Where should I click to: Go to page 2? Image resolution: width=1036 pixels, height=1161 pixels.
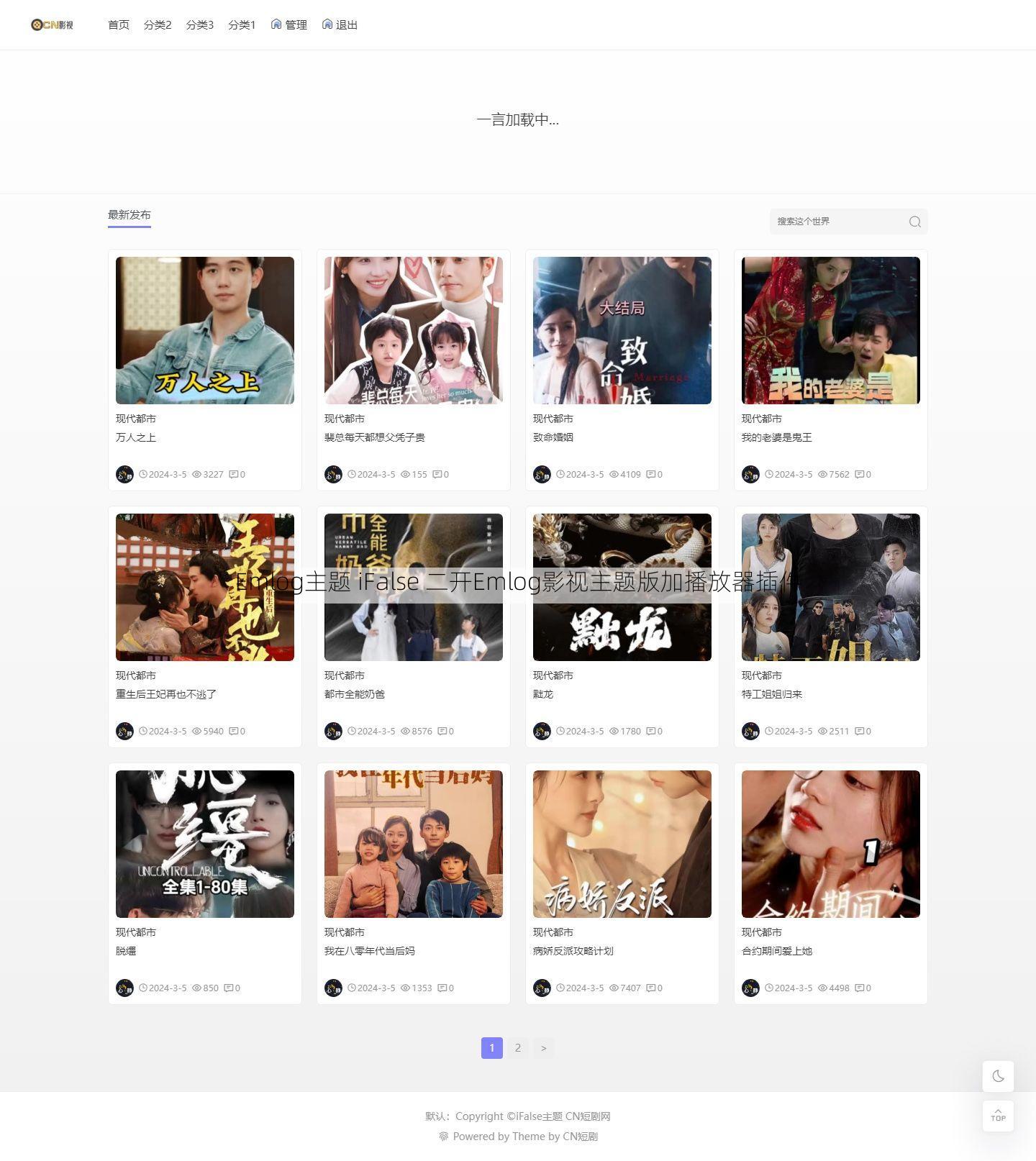518,1048
